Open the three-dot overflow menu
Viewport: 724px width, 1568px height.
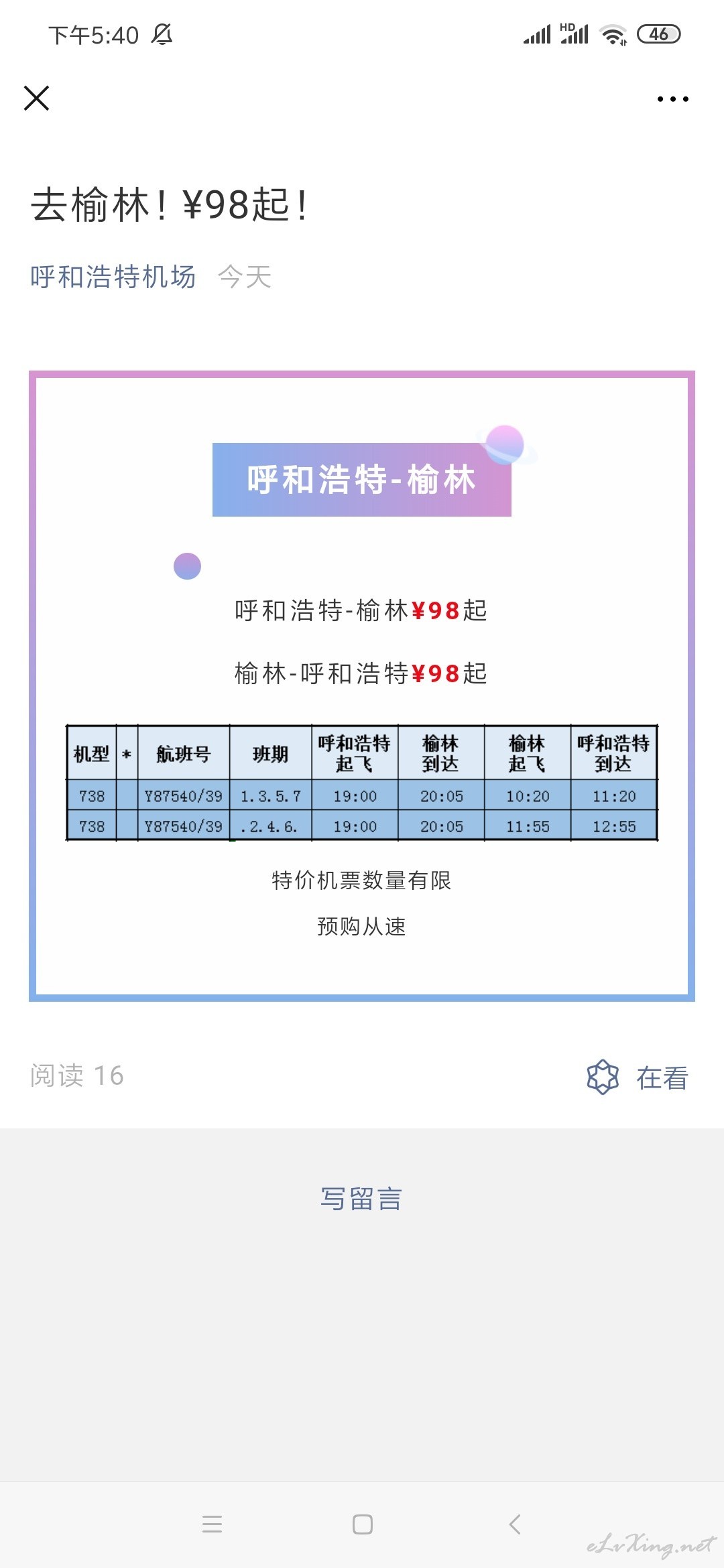point(672,99)
